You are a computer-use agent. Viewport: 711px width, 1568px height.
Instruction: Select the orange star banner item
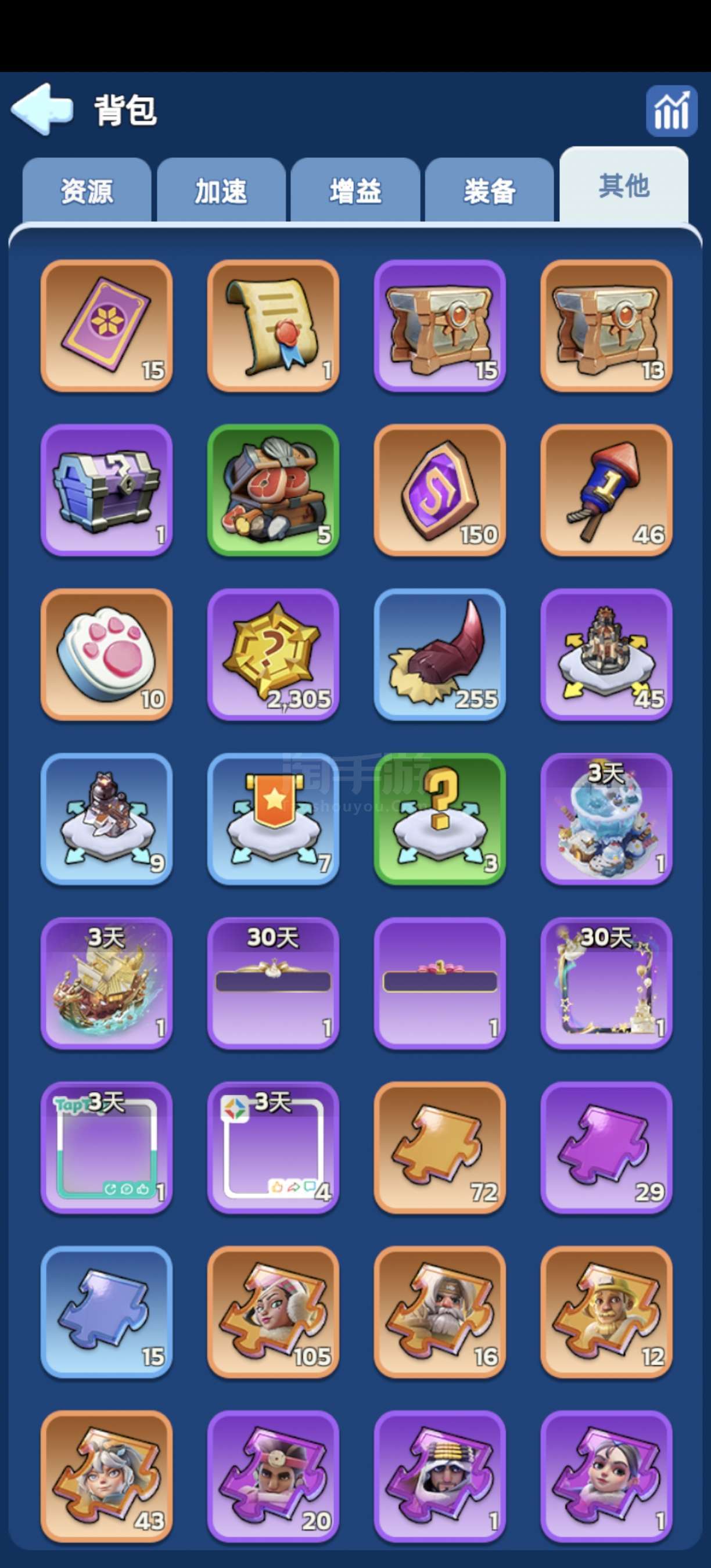pyautogui.click(x=272, y=819)
